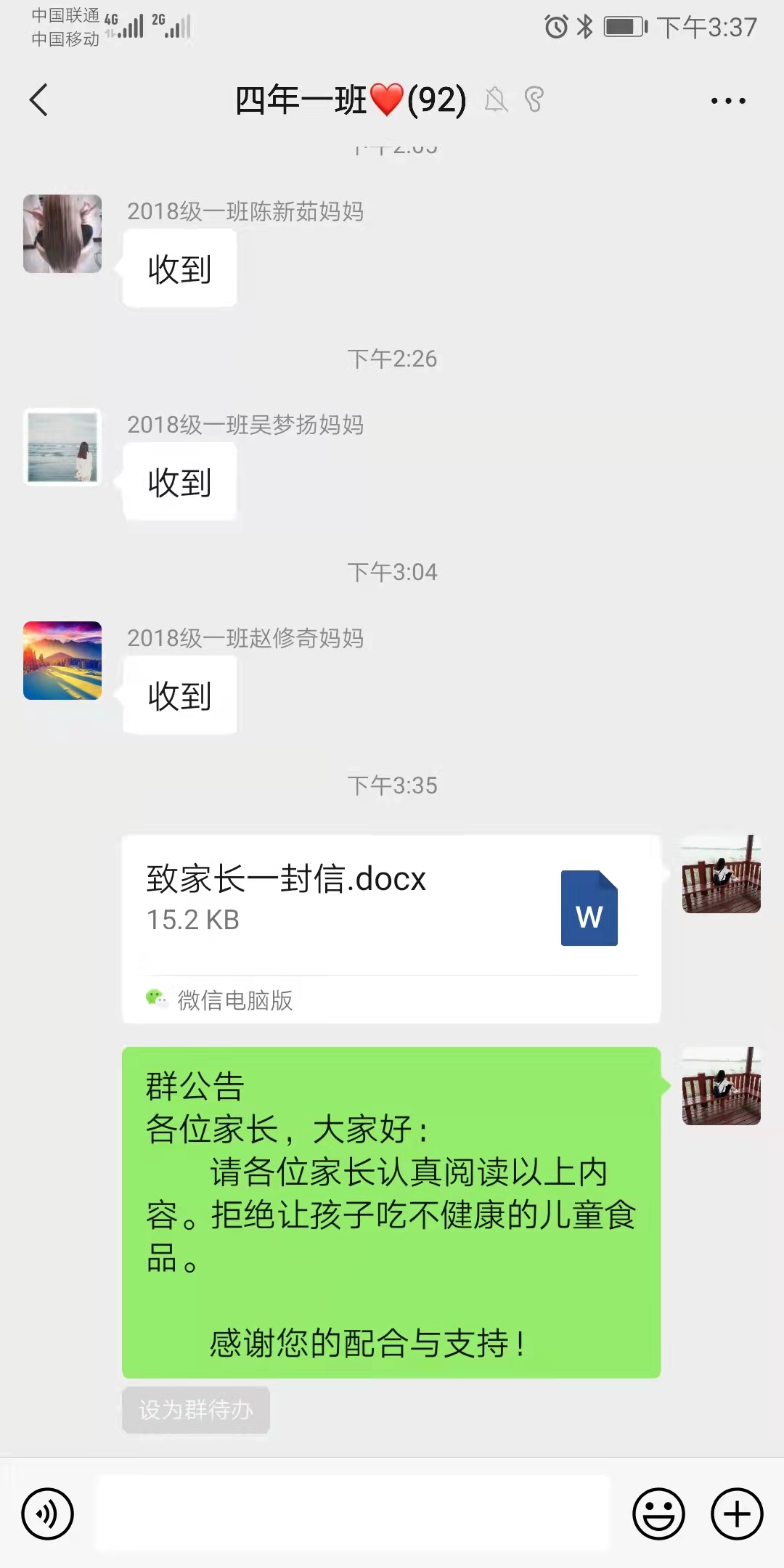This screenshot has height=1568, width=784.
Task: Switch to voice message input
Action: (x=48, y=1514)
